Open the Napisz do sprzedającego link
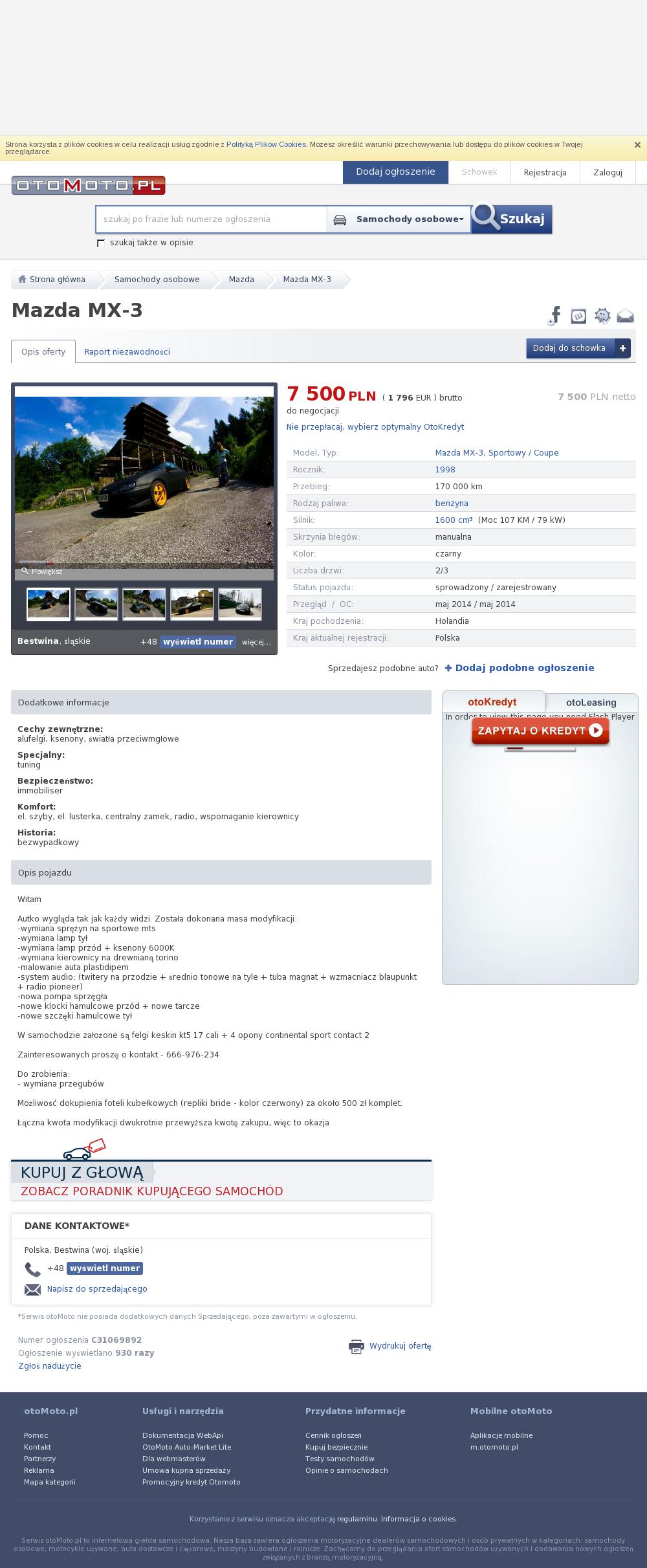This screenshot has height=1568, width=647. click(x=97, y=1289)
